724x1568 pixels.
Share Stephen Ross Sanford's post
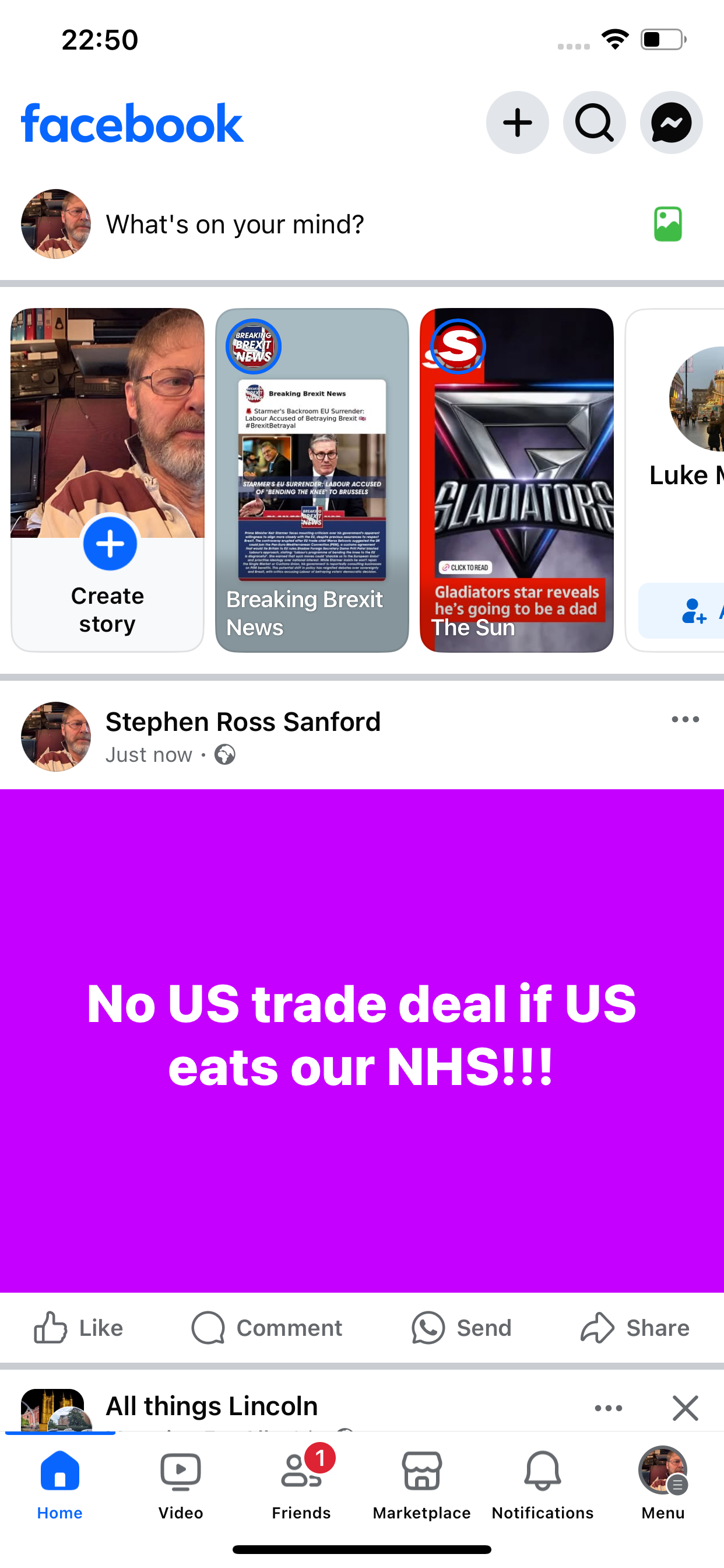click(635, 1328)
